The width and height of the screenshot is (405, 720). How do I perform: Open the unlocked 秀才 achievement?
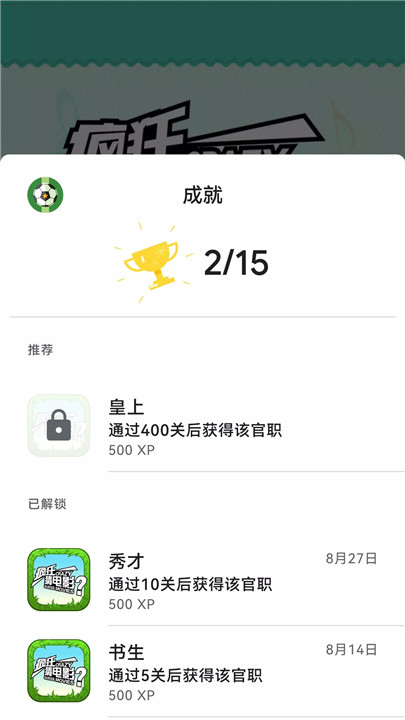pos(202,579)
